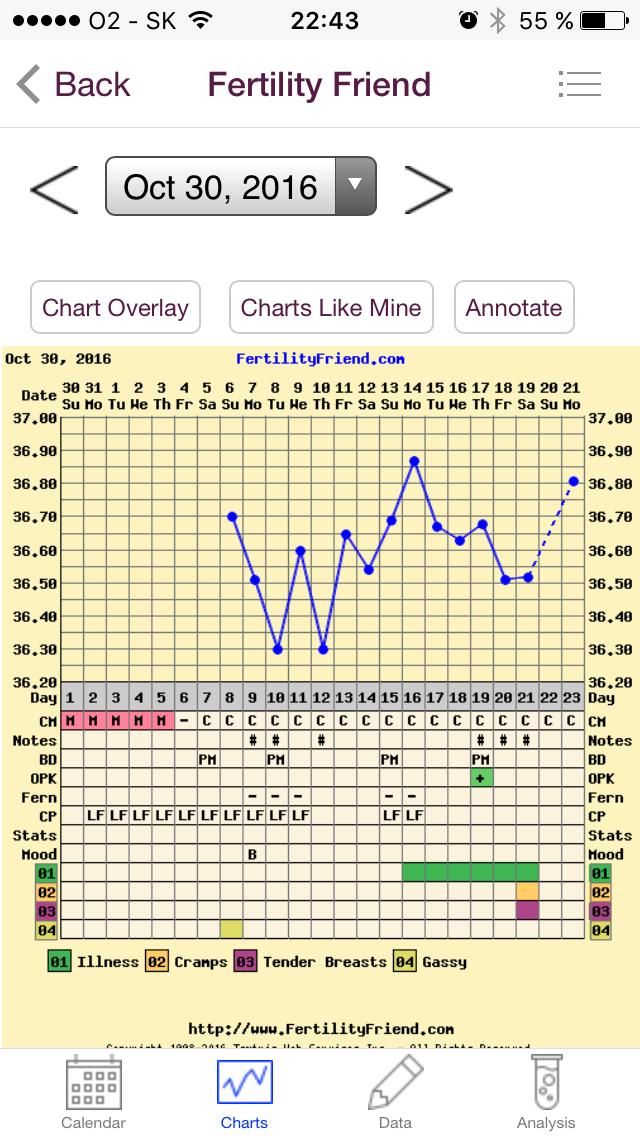View Charts Like Mine
640x1136 pixels.
[x=330, y=307]
